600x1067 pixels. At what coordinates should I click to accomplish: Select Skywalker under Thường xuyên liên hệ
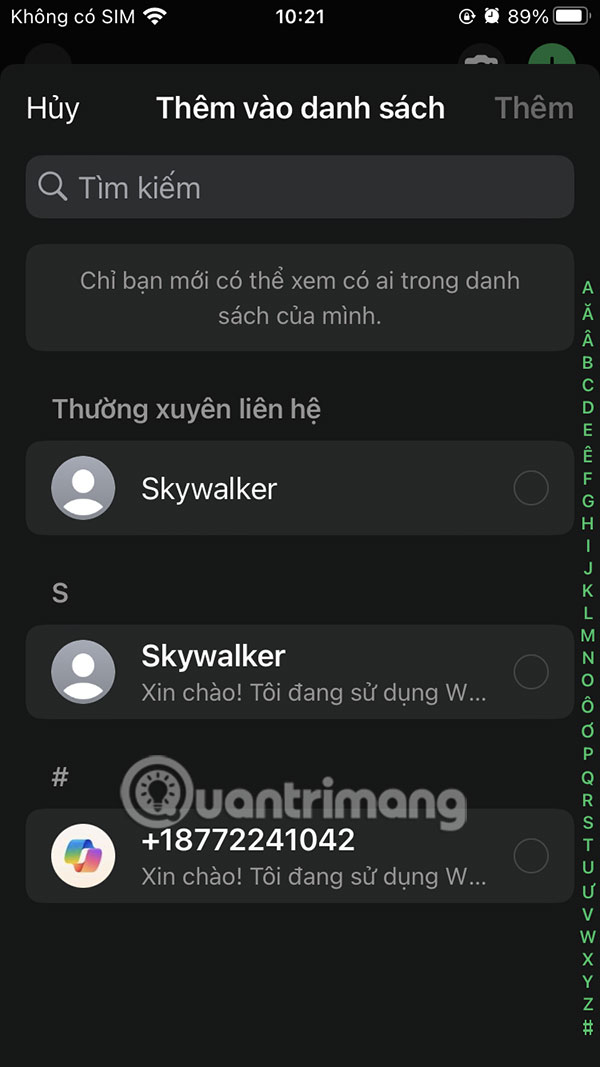coord(300,488)
